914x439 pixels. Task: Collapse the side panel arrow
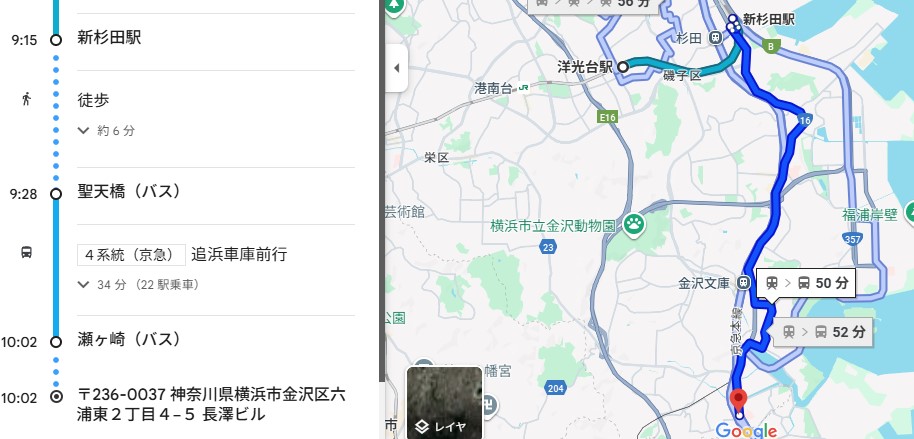397,68
